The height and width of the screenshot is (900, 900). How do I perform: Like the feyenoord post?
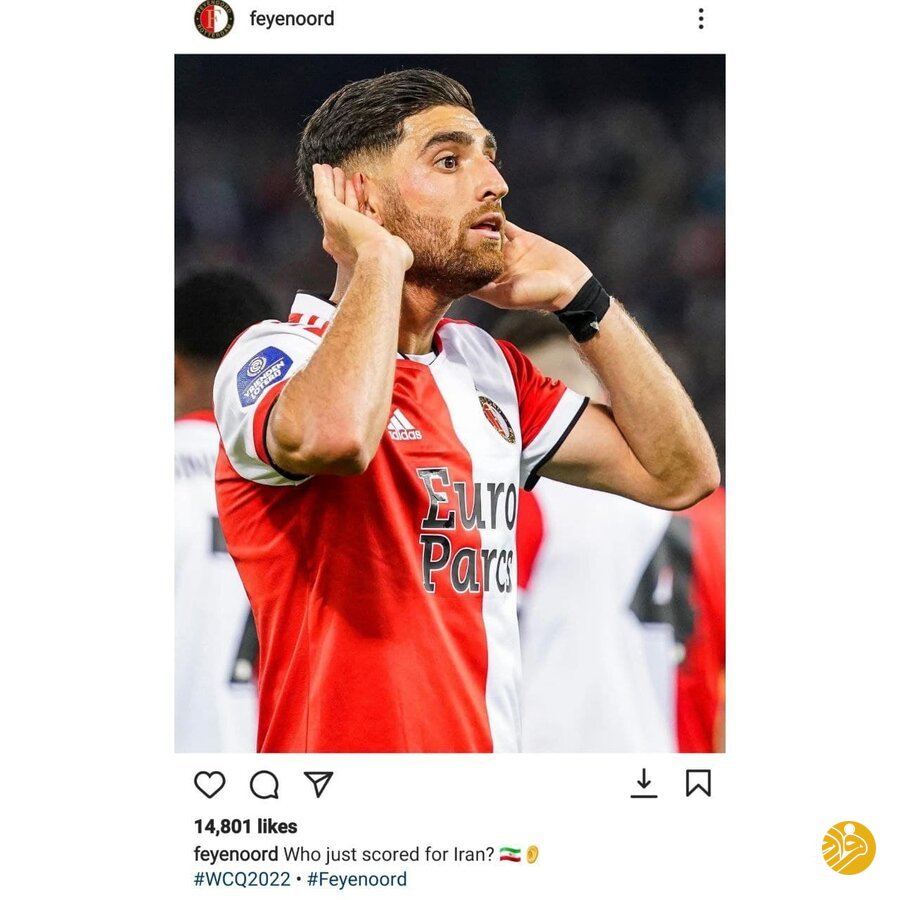click(x=209, y=784)
